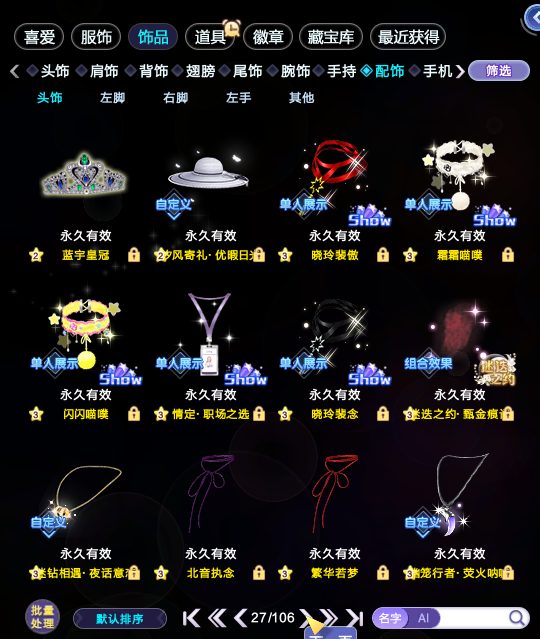Open the 藏宝库 tab

point(331,37)
